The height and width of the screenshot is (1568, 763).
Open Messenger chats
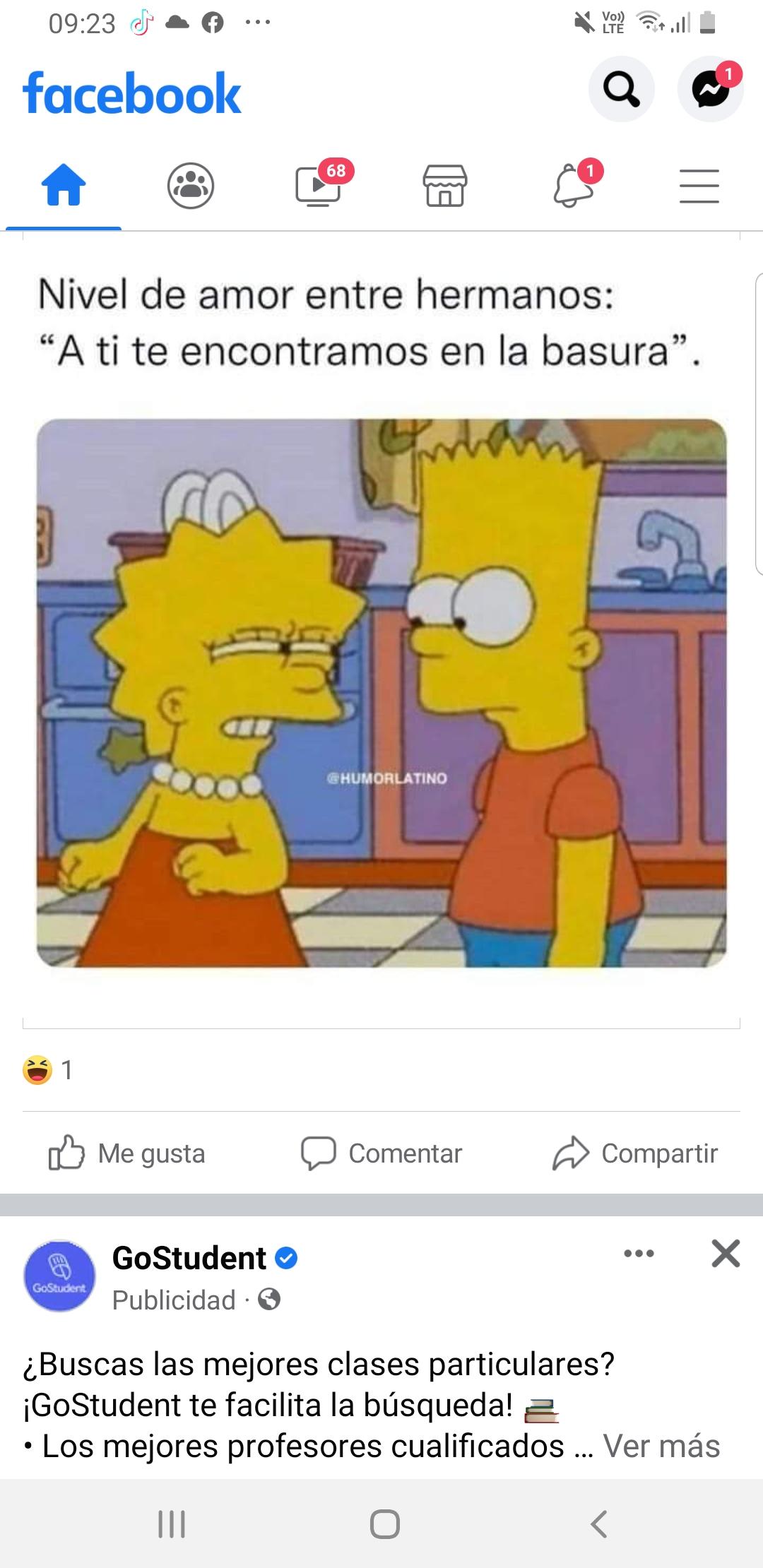point(710,90)
